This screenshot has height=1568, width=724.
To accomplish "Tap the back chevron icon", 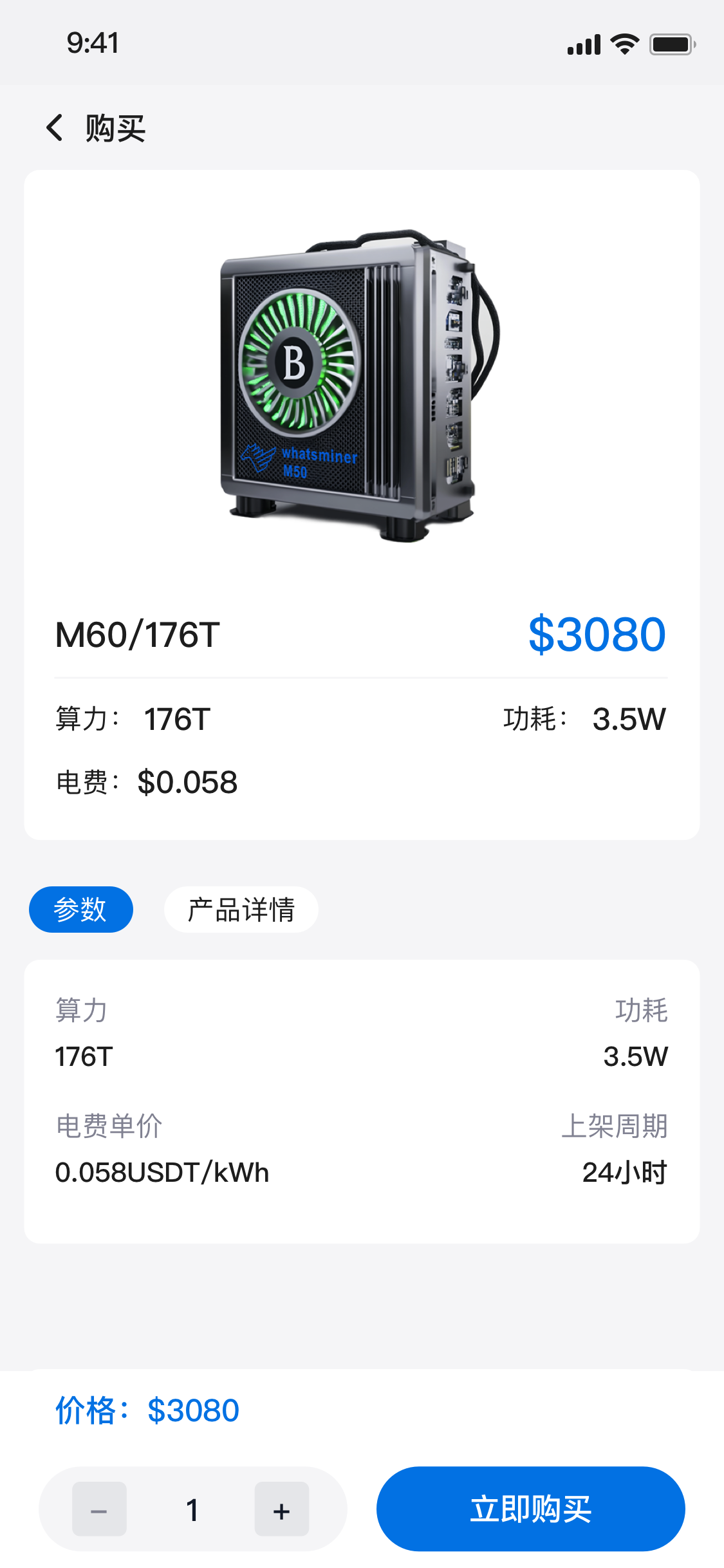I will point(55,127).
